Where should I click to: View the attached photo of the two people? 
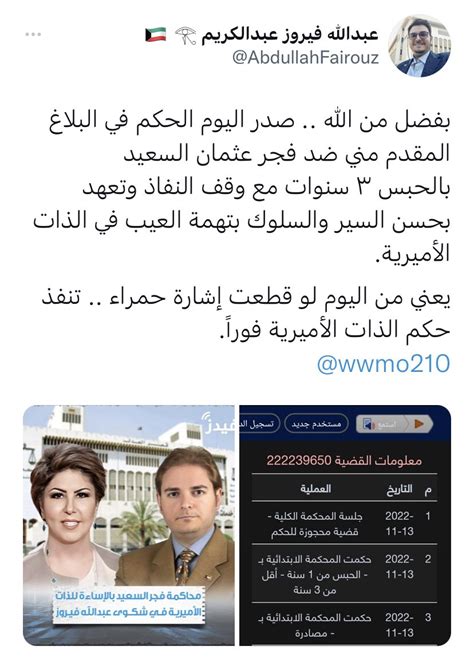pos(129,525)
